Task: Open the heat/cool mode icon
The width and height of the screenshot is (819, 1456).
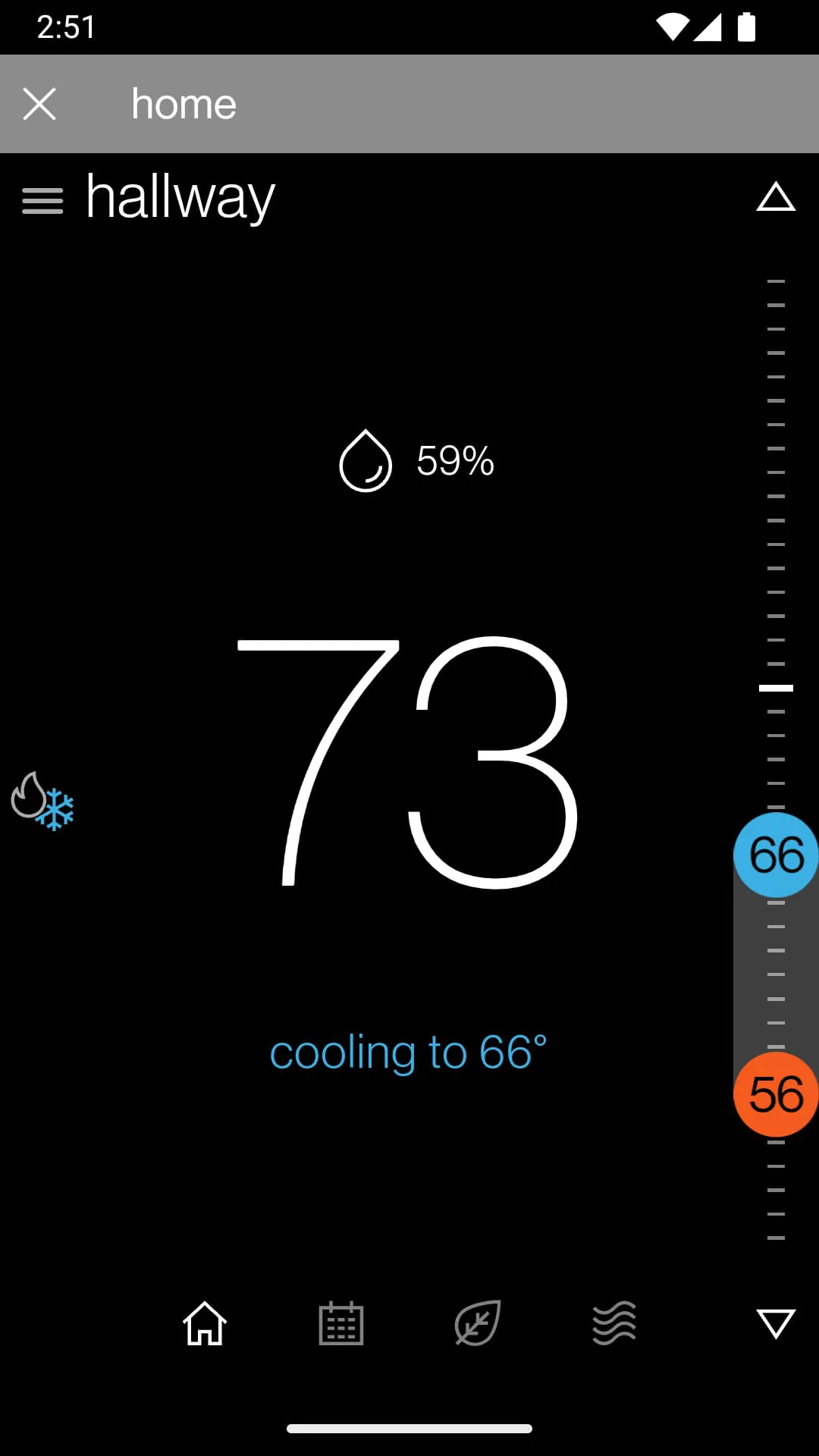Action: coord(42,801)
